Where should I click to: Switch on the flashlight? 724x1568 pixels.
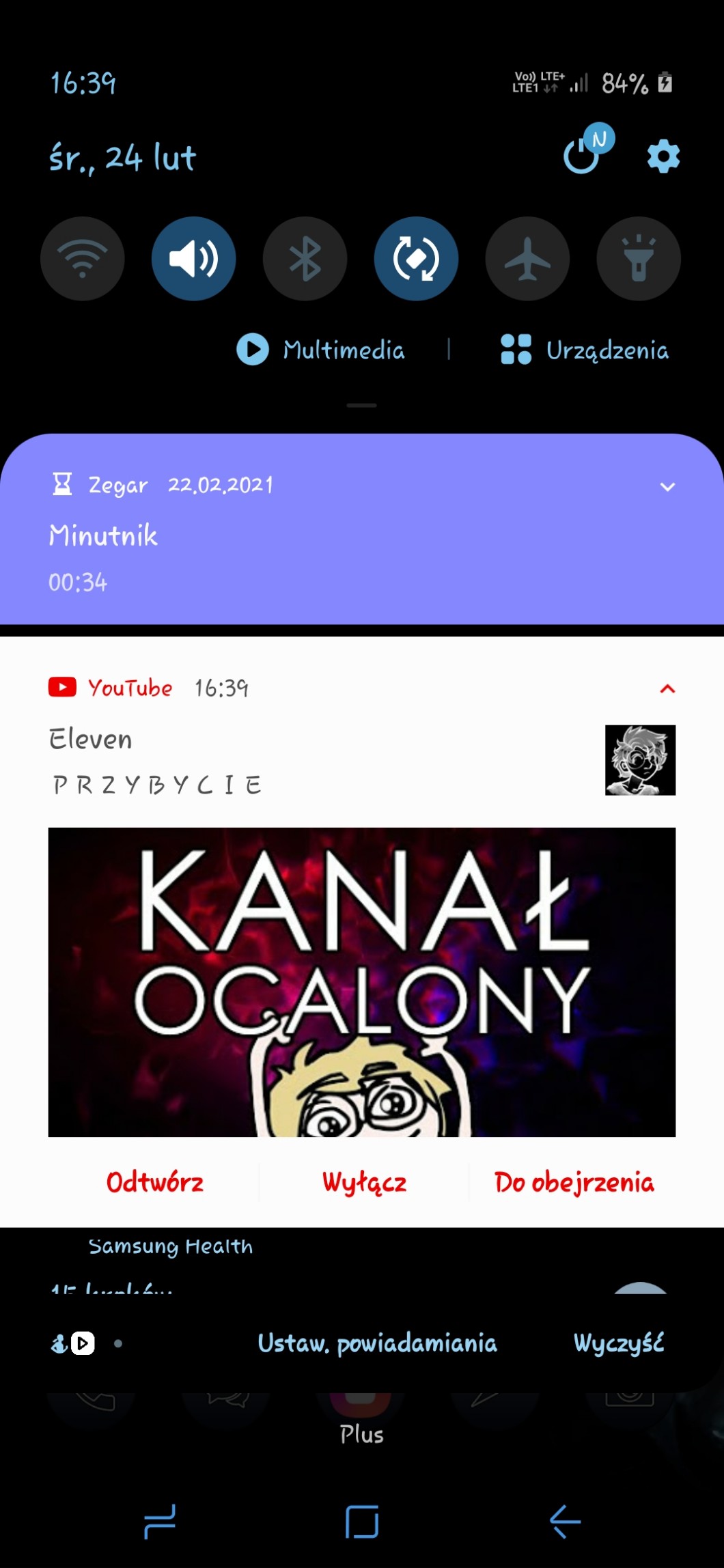(639, 259)
